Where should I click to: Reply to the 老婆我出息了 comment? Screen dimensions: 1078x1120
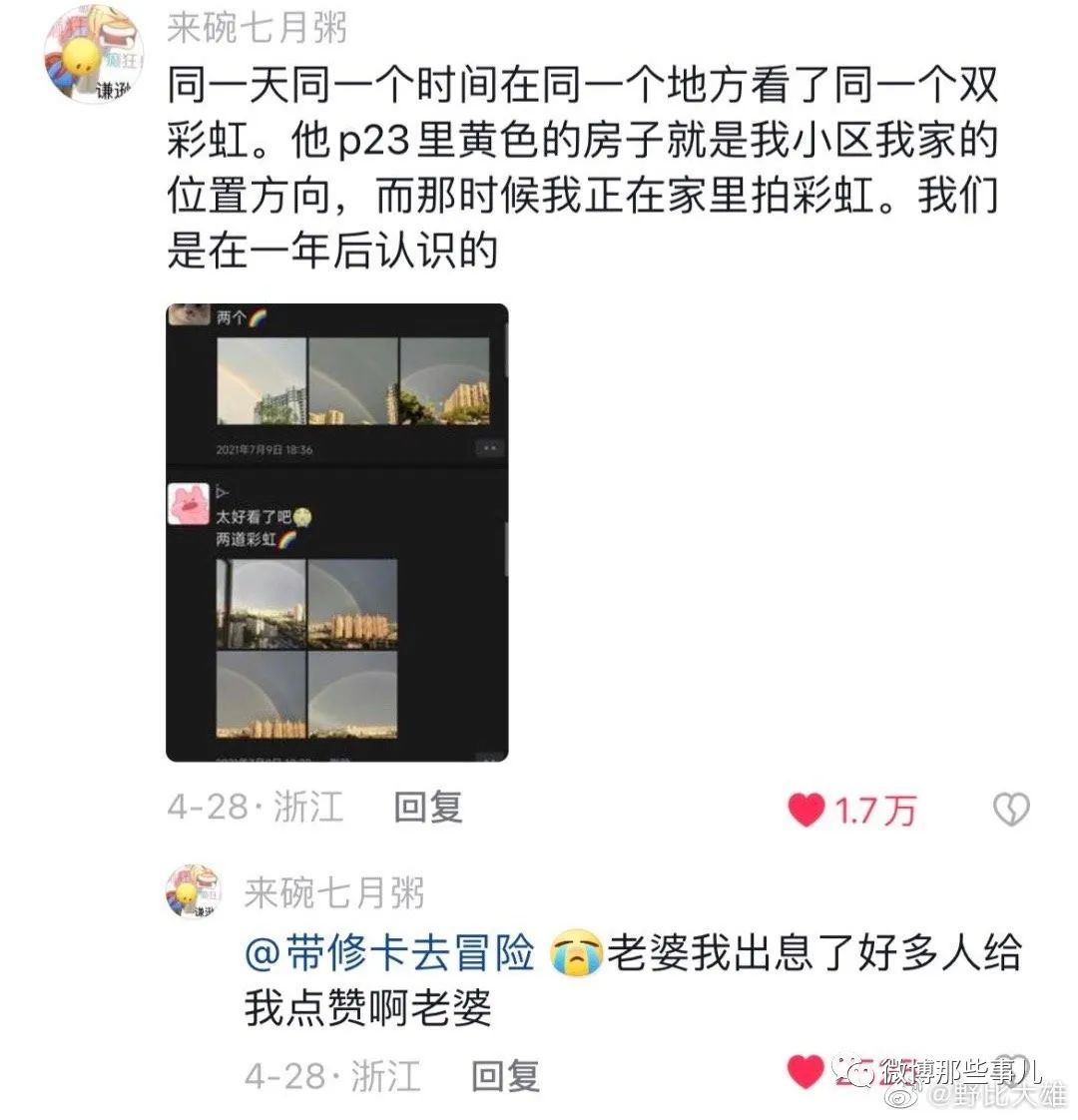(505, 1075)
